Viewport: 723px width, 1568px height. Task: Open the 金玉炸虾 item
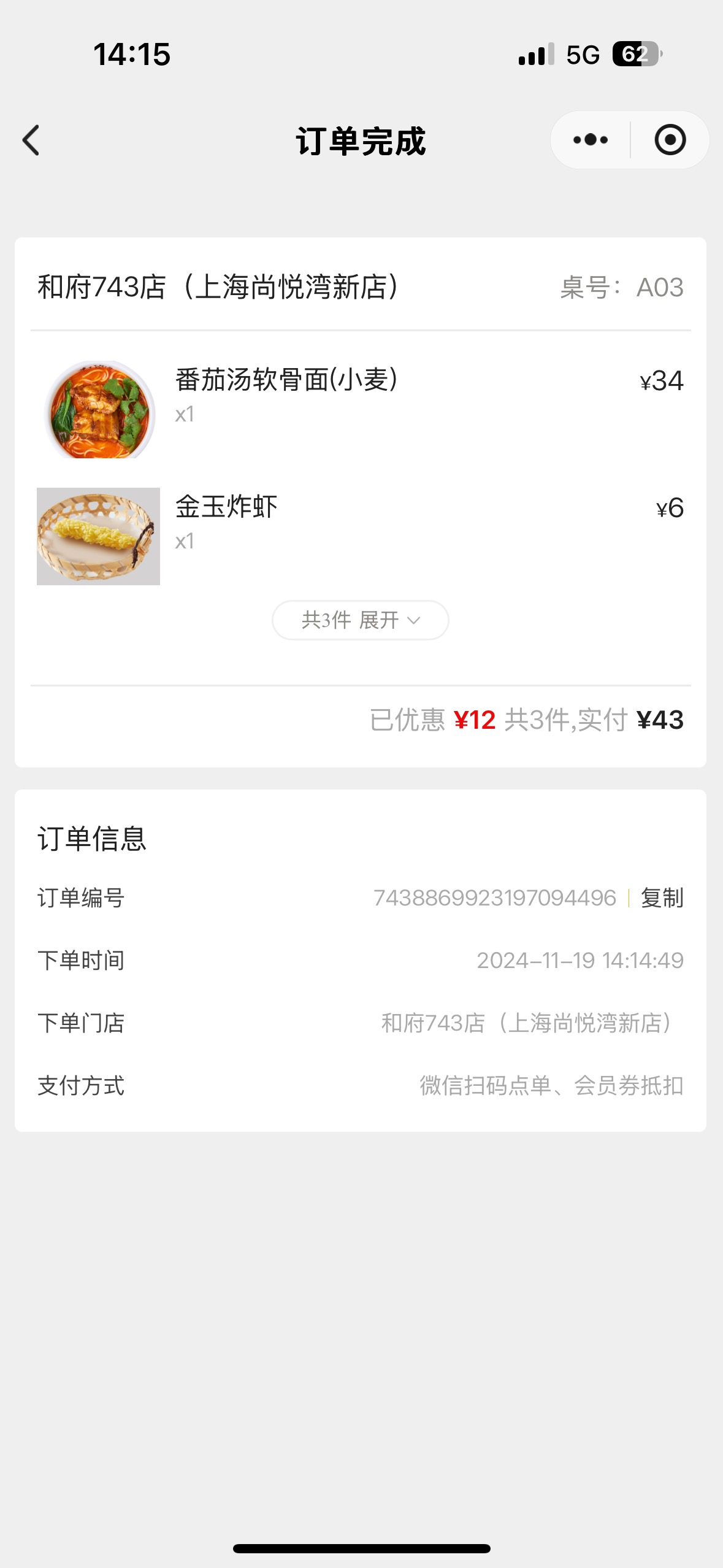coord(361,536)
